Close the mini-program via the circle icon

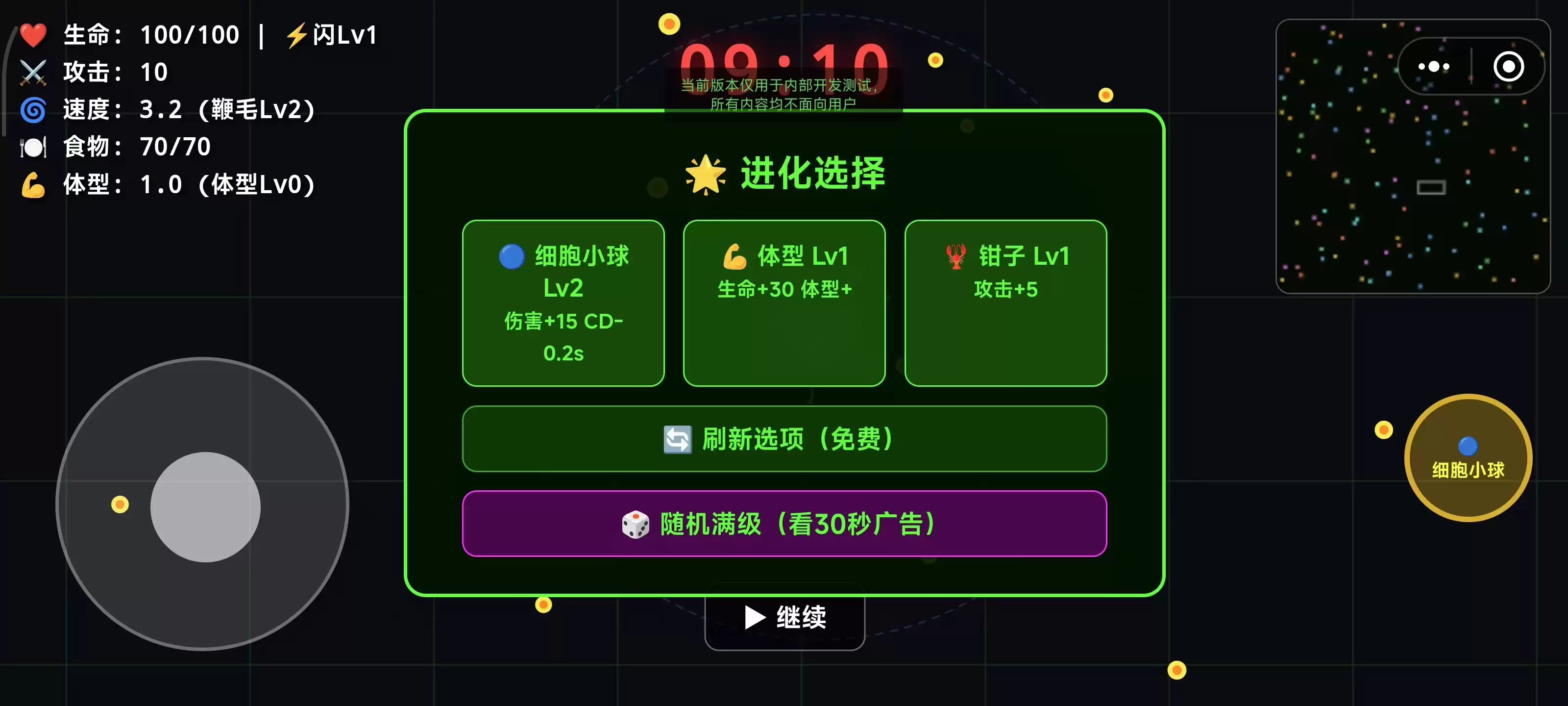[1508, 66]
